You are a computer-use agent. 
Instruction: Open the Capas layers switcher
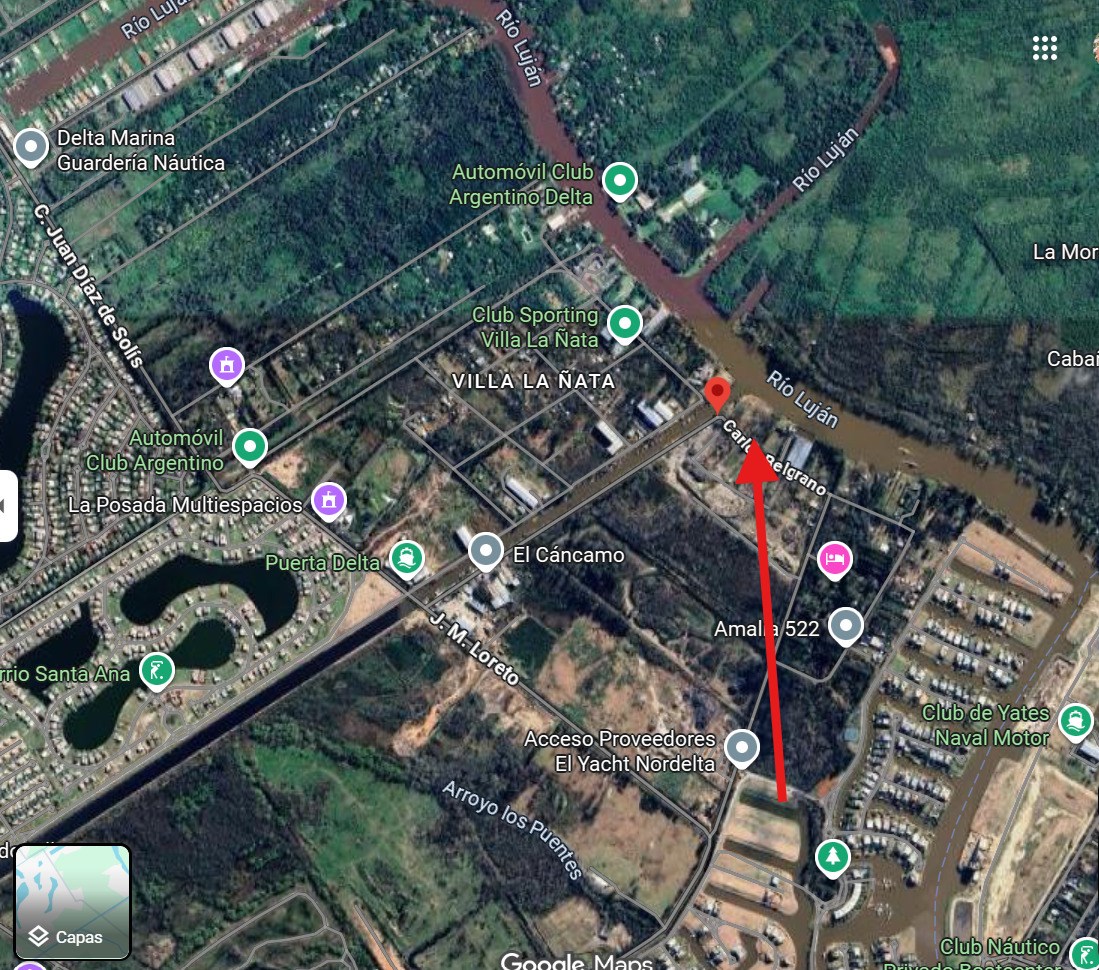[72, 903]
